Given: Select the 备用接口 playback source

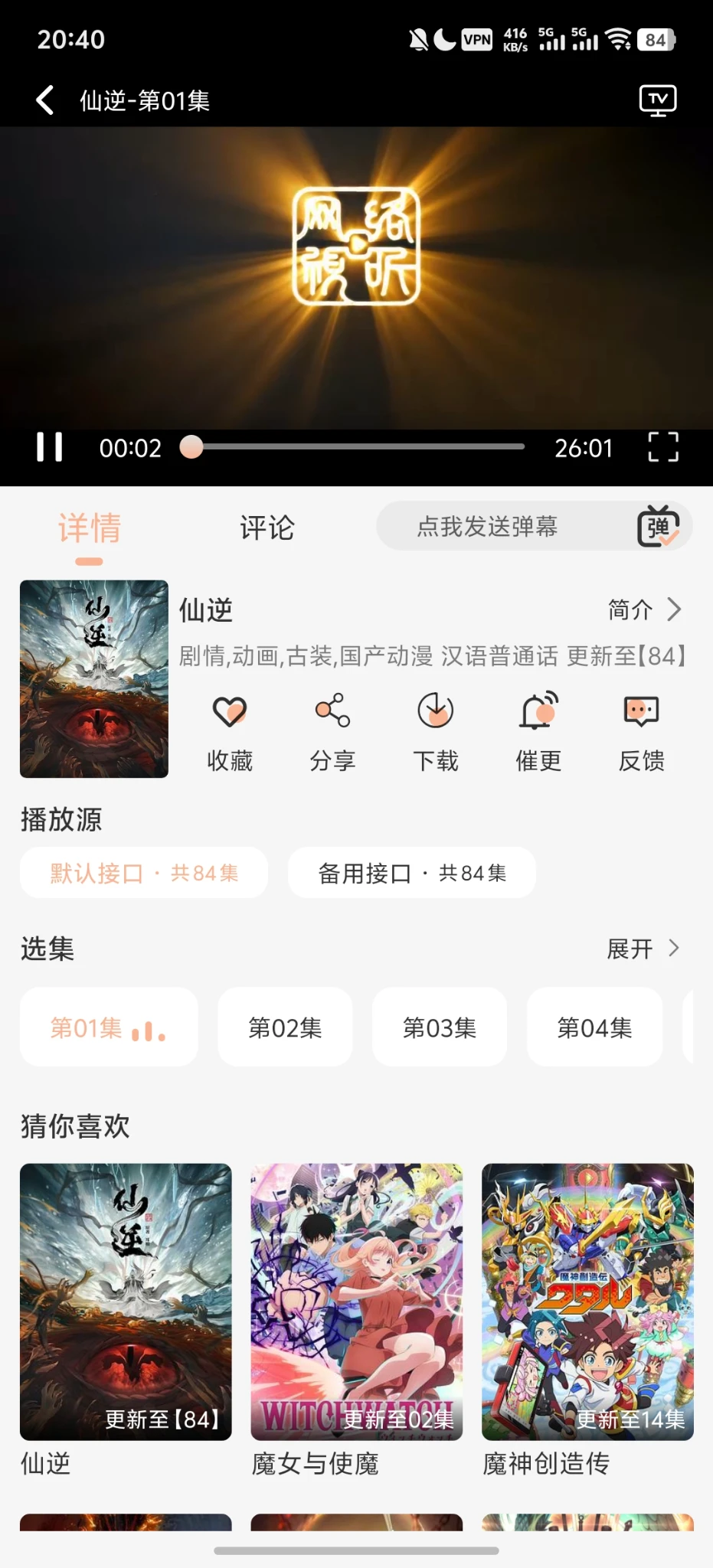Looking at the screenshot, I should (x=411, y=873).
